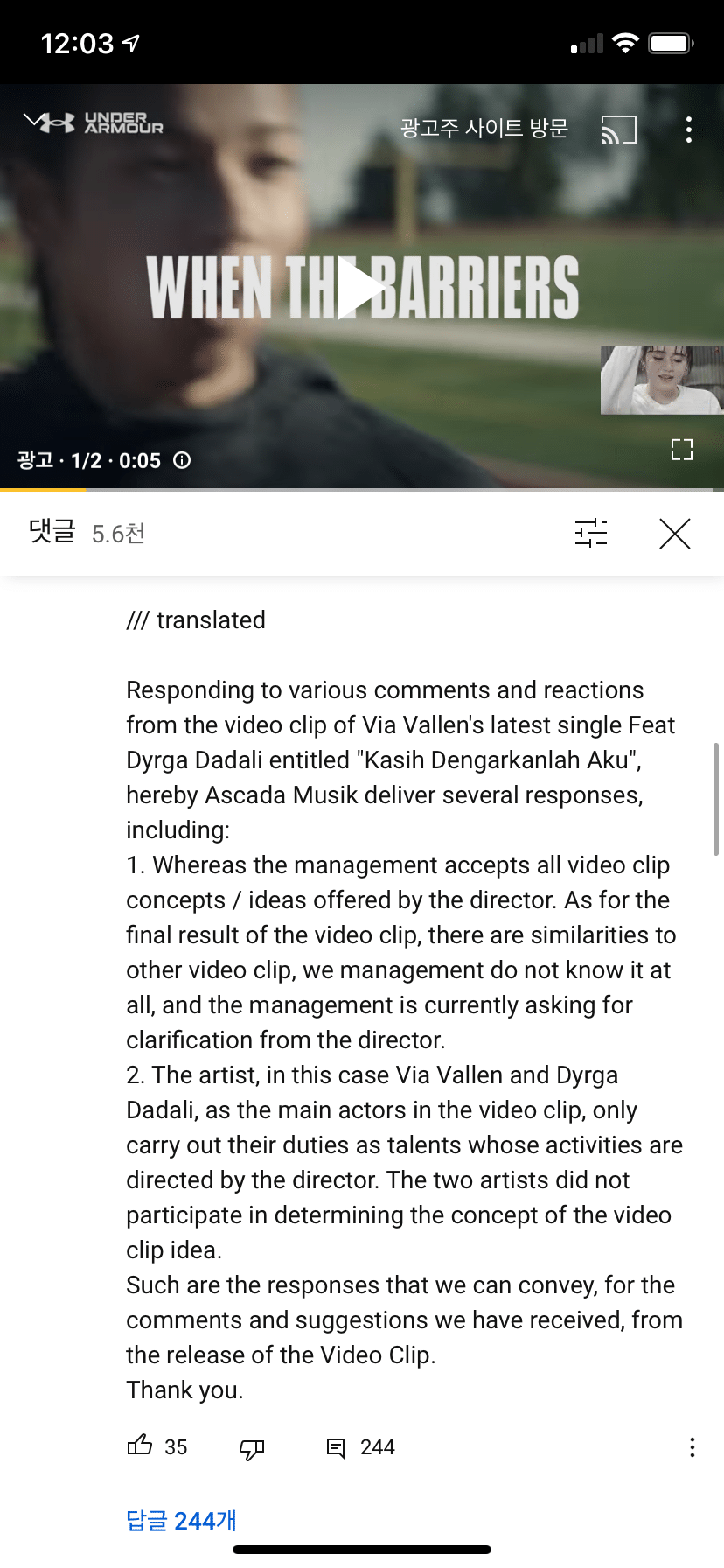Visit the advertiser site link
The image size is (724, 1568).
[484, 129]
